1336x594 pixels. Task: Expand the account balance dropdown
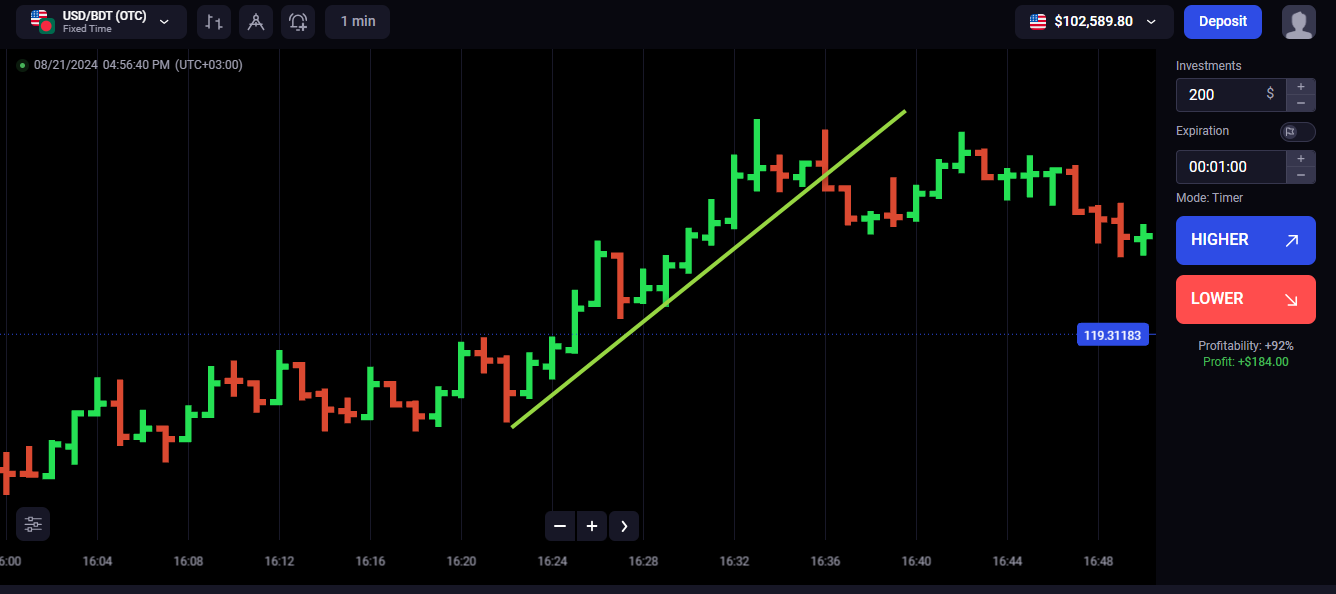pos(1094,21)
